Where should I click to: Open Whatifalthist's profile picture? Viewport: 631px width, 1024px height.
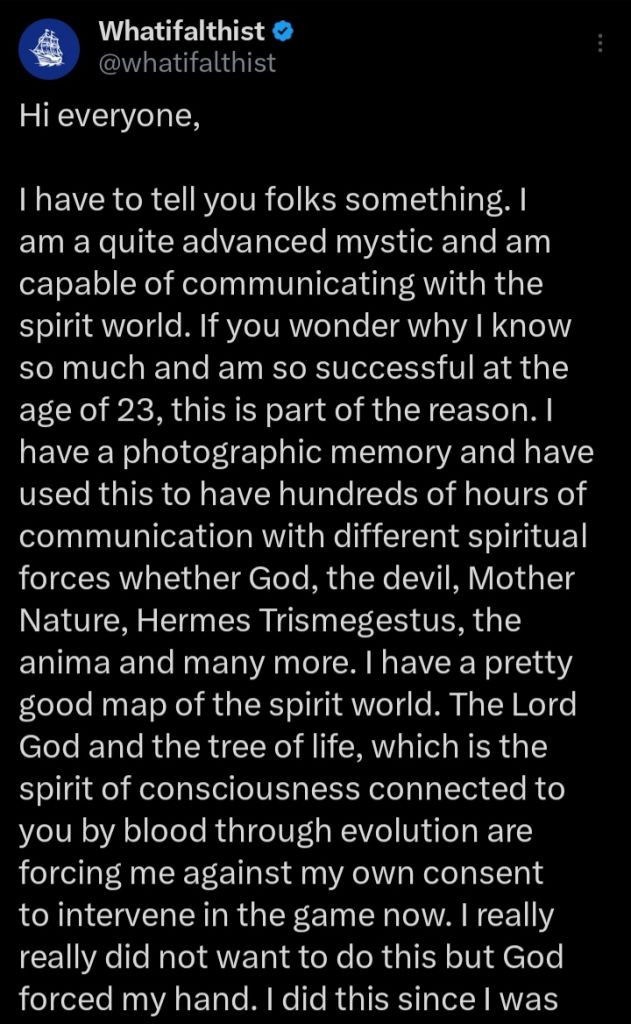pos(49,49)
